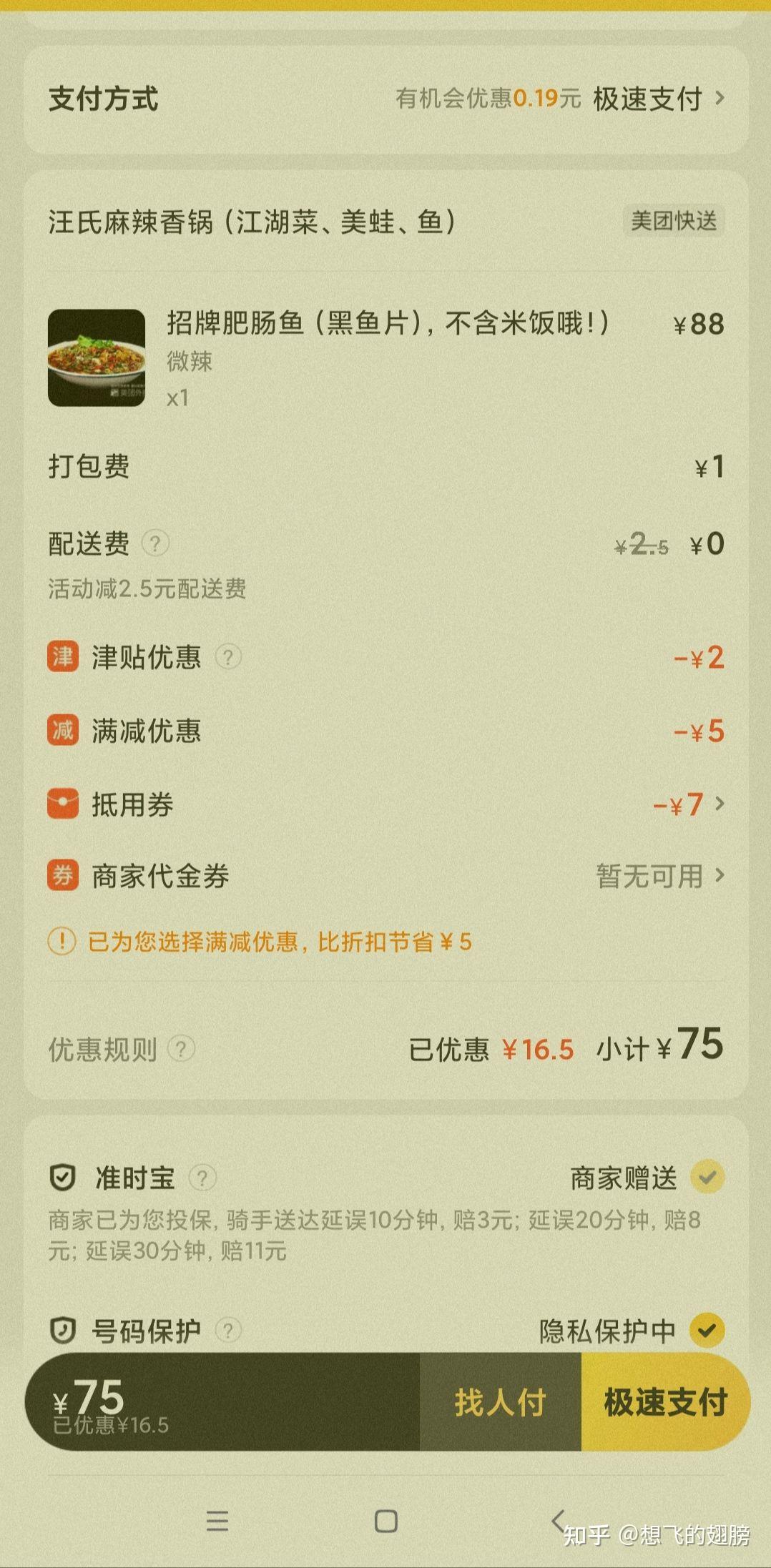This screenshot has height=1568, width=771.
Task: Click the red envelope 抵用券 icon
Action: pos(62,803)
